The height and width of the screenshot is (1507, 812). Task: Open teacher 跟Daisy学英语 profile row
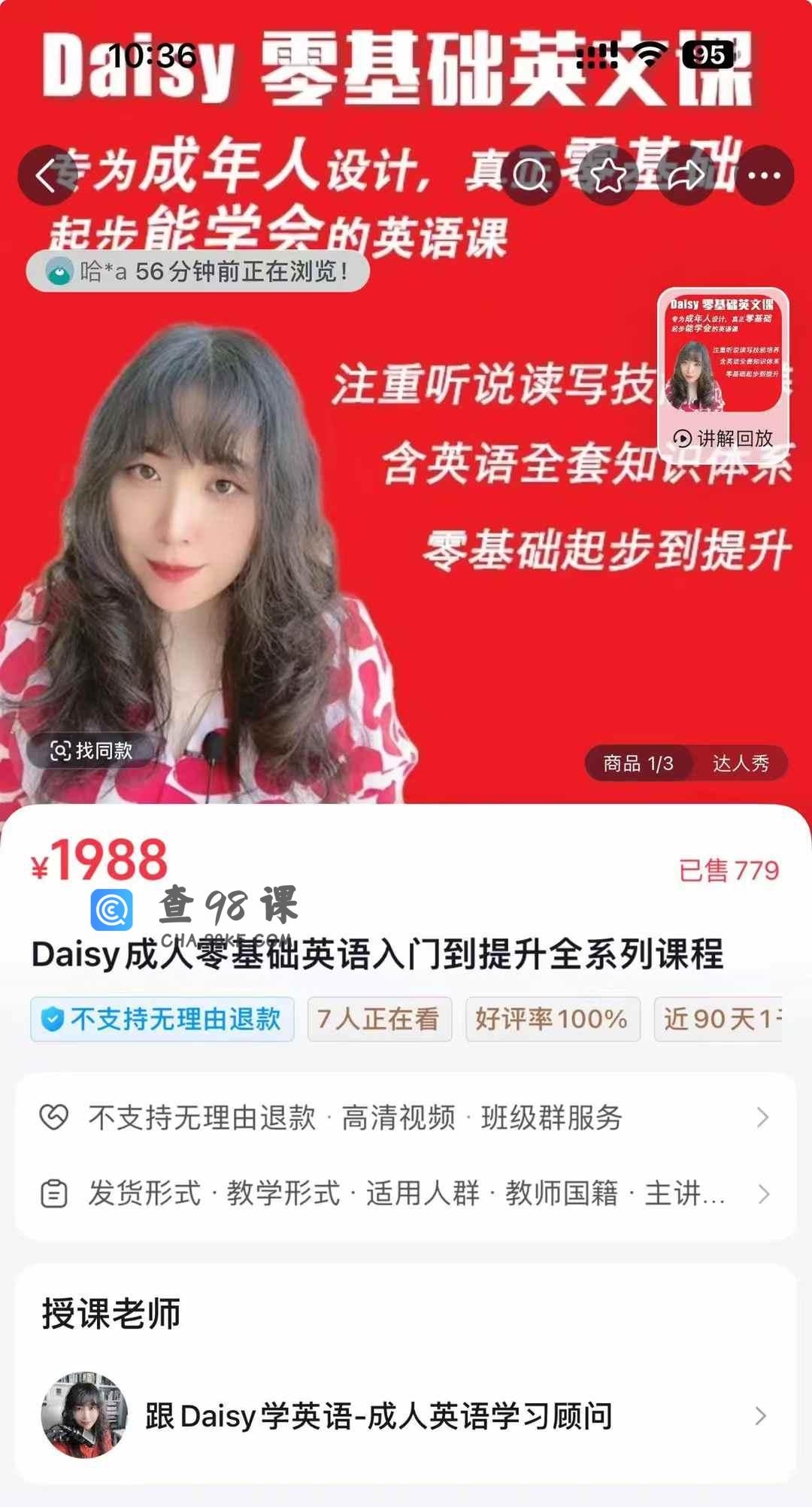pyautogui.click(x=404, y=1417)
